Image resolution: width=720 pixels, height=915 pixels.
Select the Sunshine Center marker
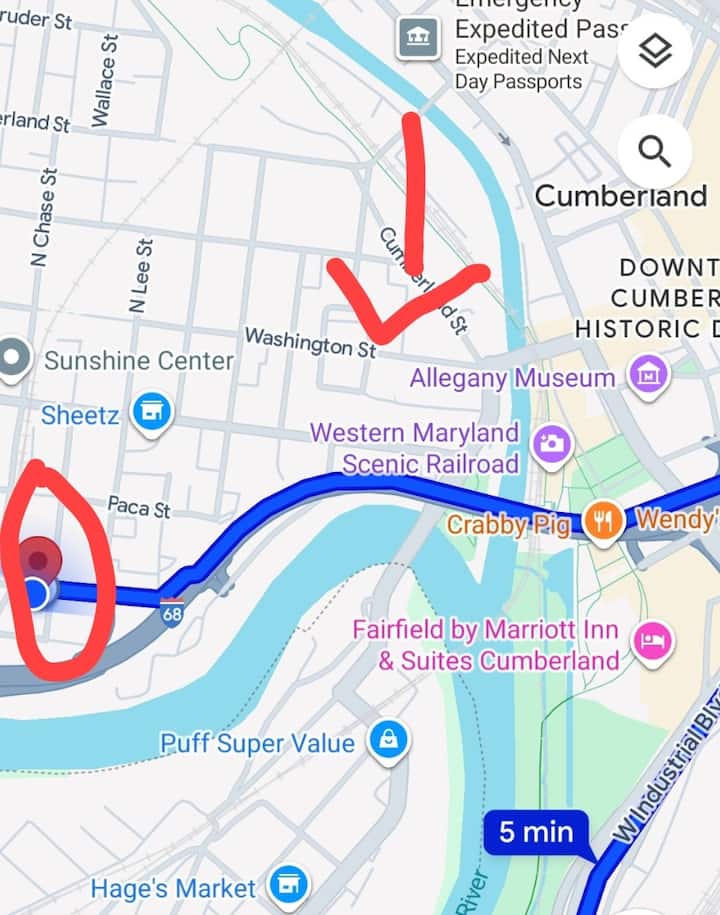pyautogui.click(x=14, y=360)
